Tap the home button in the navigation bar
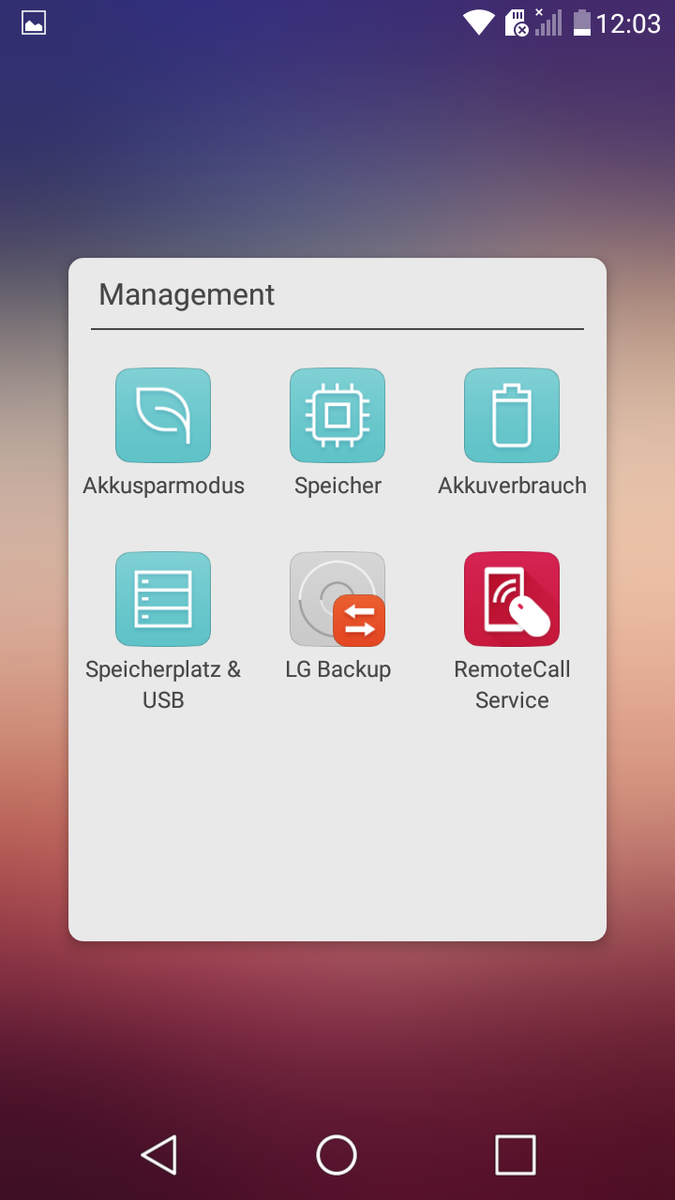675x1200 pixels. (337, 1154)
